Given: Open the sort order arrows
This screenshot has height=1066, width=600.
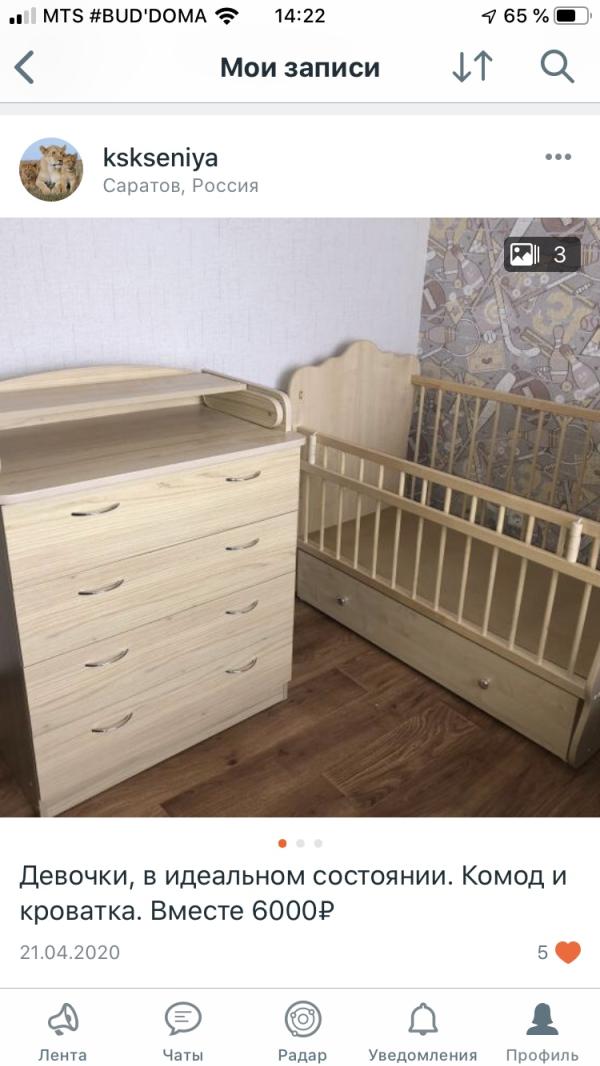Looking at the screenshot, I should [472, 67].
